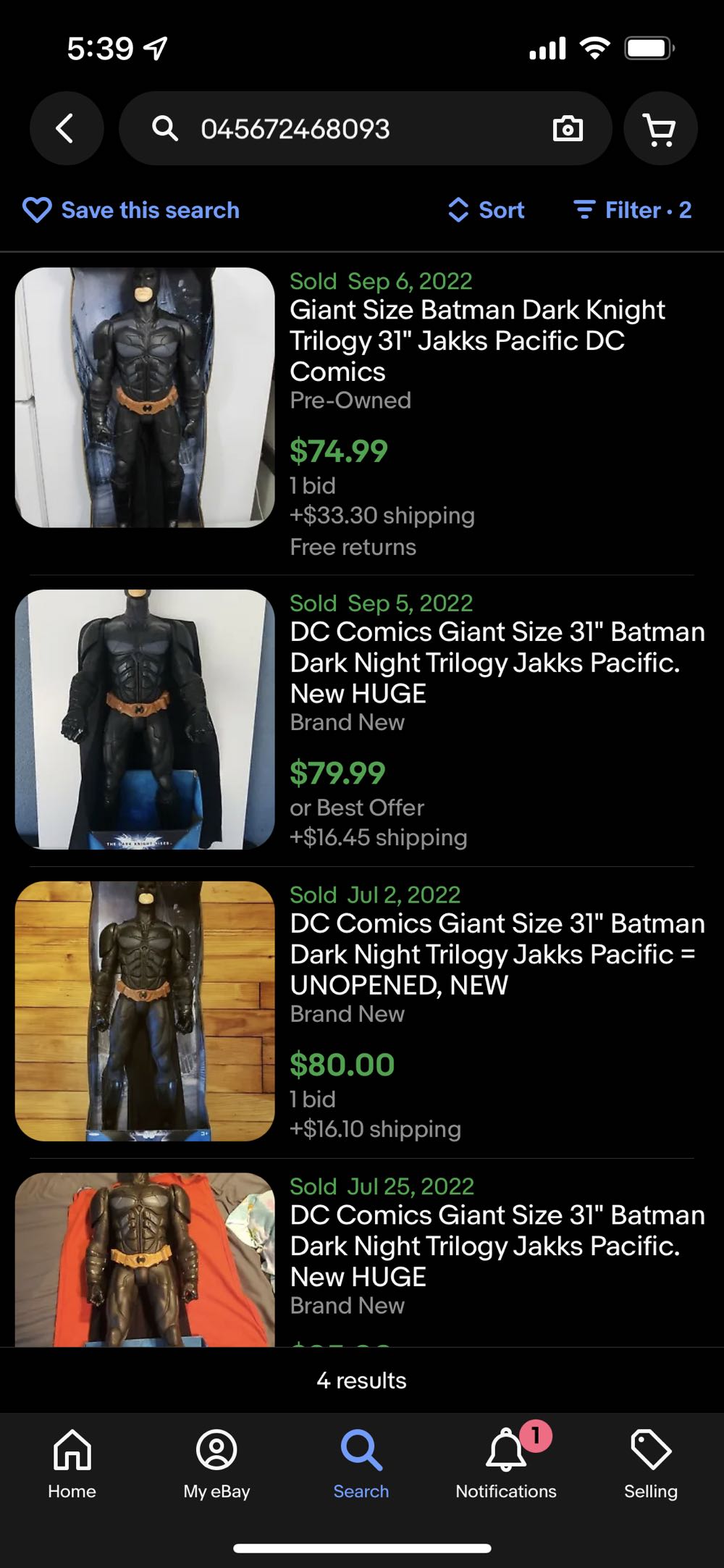This screenshot has height=1568, width=724.
Task: Open the camera image search icon
Action: click(x=569, y=128)
